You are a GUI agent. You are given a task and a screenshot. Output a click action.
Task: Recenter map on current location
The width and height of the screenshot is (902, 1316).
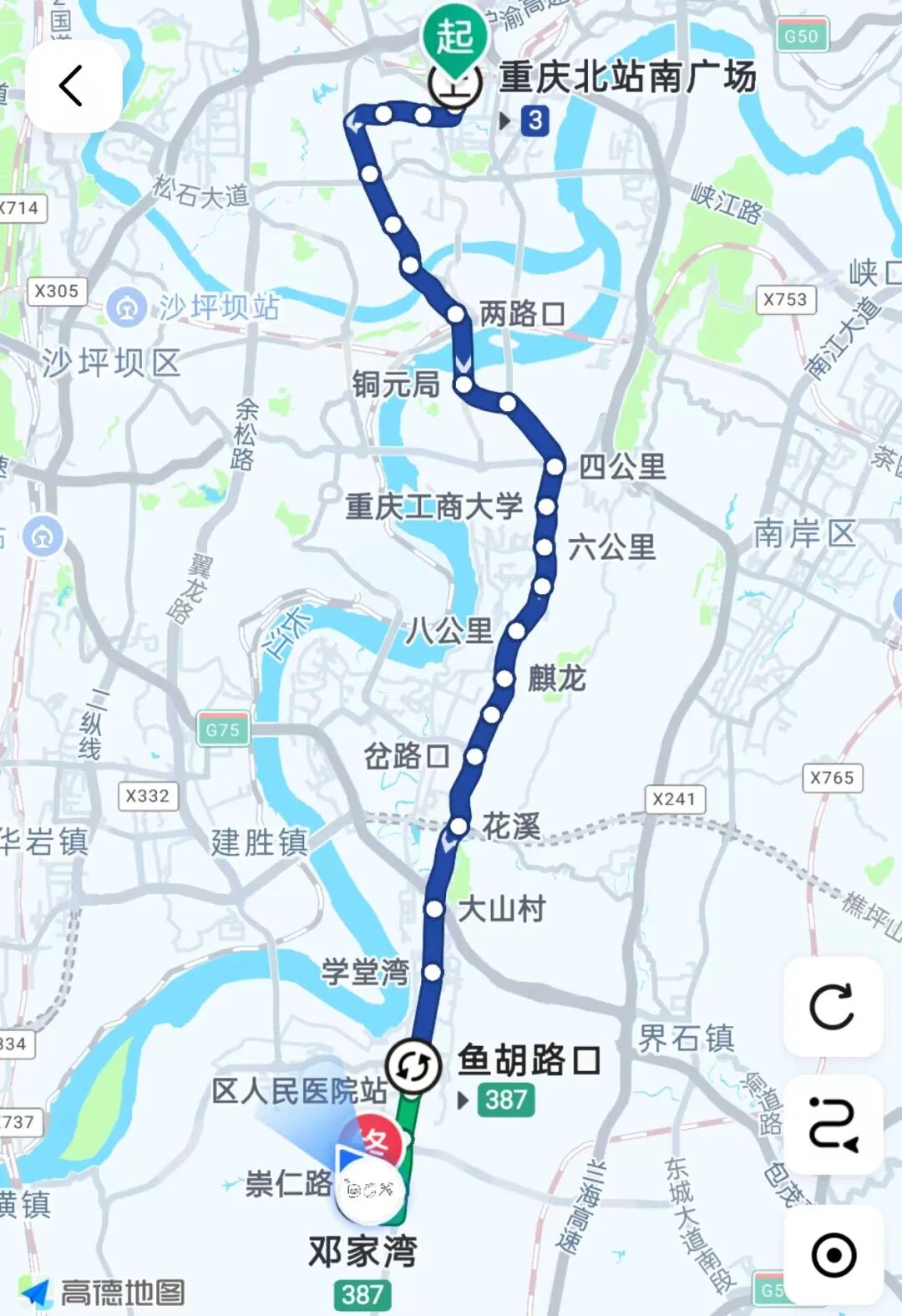(833, 1254)
